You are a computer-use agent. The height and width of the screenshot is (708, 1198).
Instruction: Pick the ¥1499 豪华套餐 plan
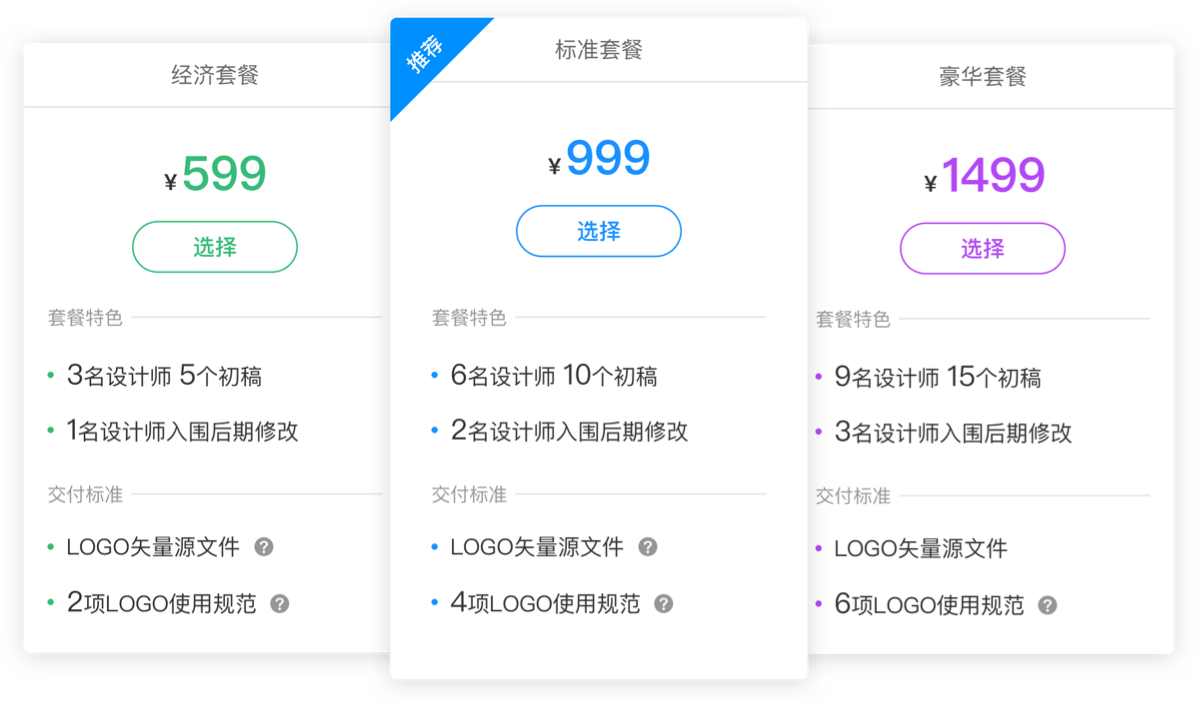[x=982, y=248]
